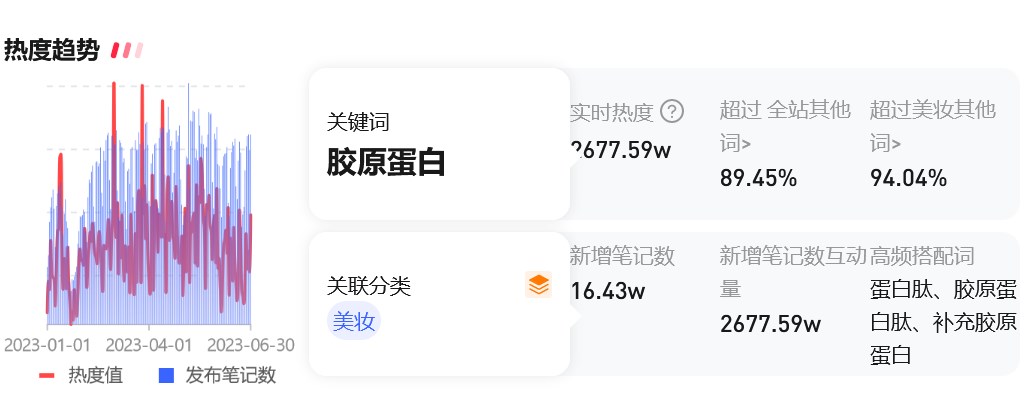Tap the orange layers icon by 关联分类
1029x404 pixels.
(x=539, y=285)
